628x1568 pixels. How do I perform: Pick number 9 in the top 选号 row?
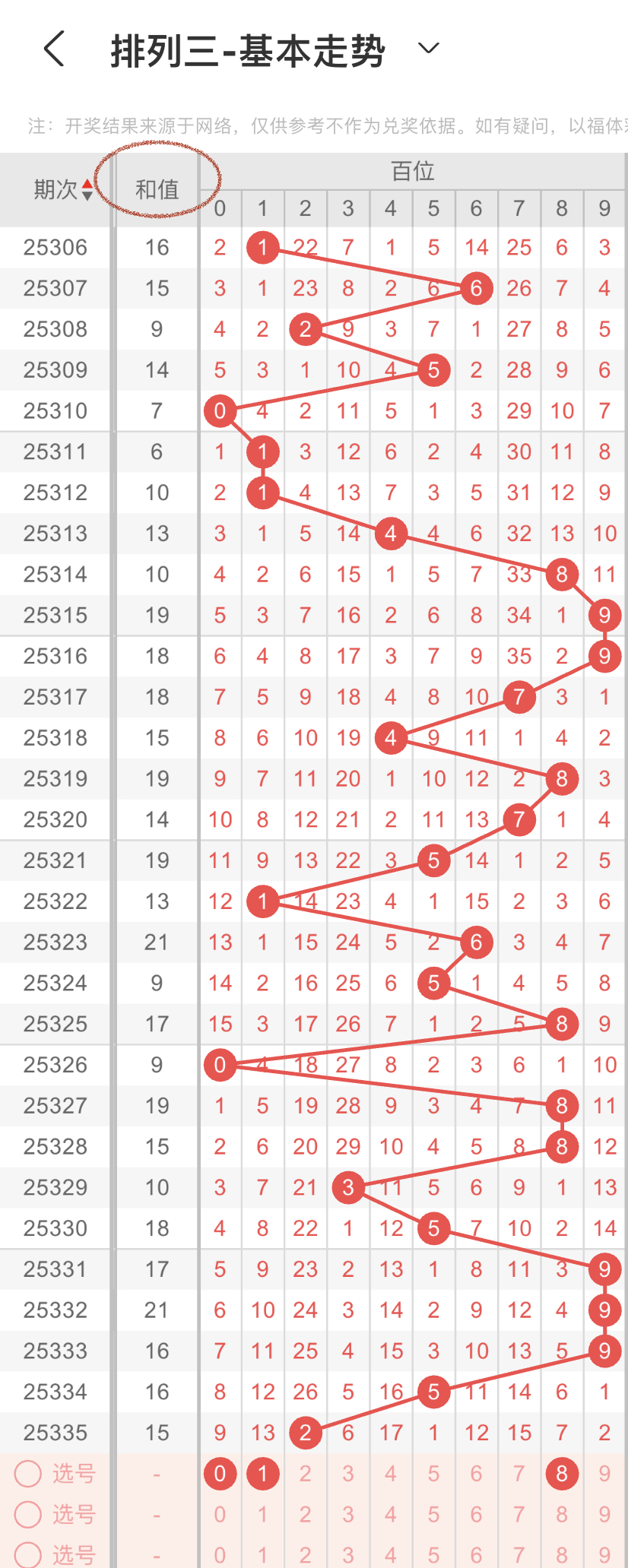click(x=604, y=1474)
